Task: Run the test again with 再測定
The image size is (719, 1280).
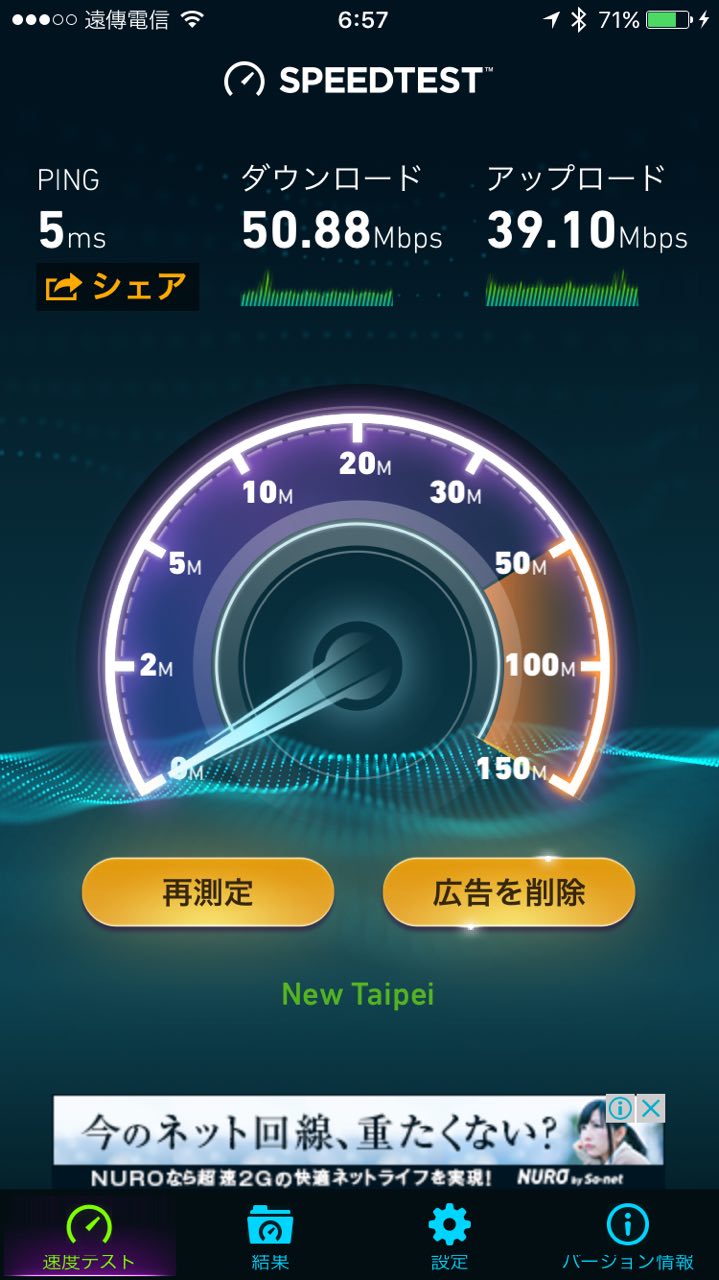Action: tap(207, 892)
